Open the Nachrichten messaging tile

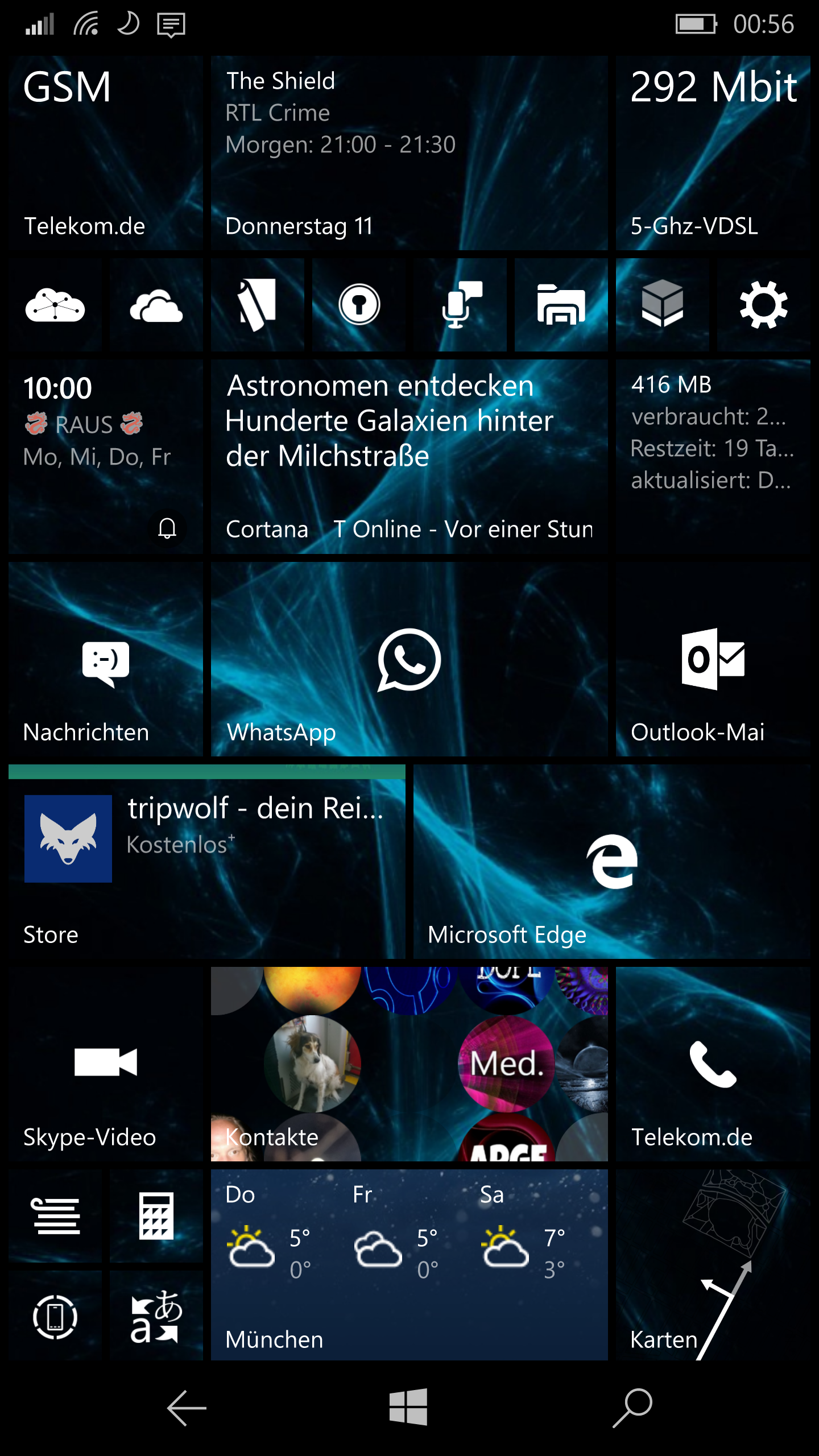click(x=106, y=659)
